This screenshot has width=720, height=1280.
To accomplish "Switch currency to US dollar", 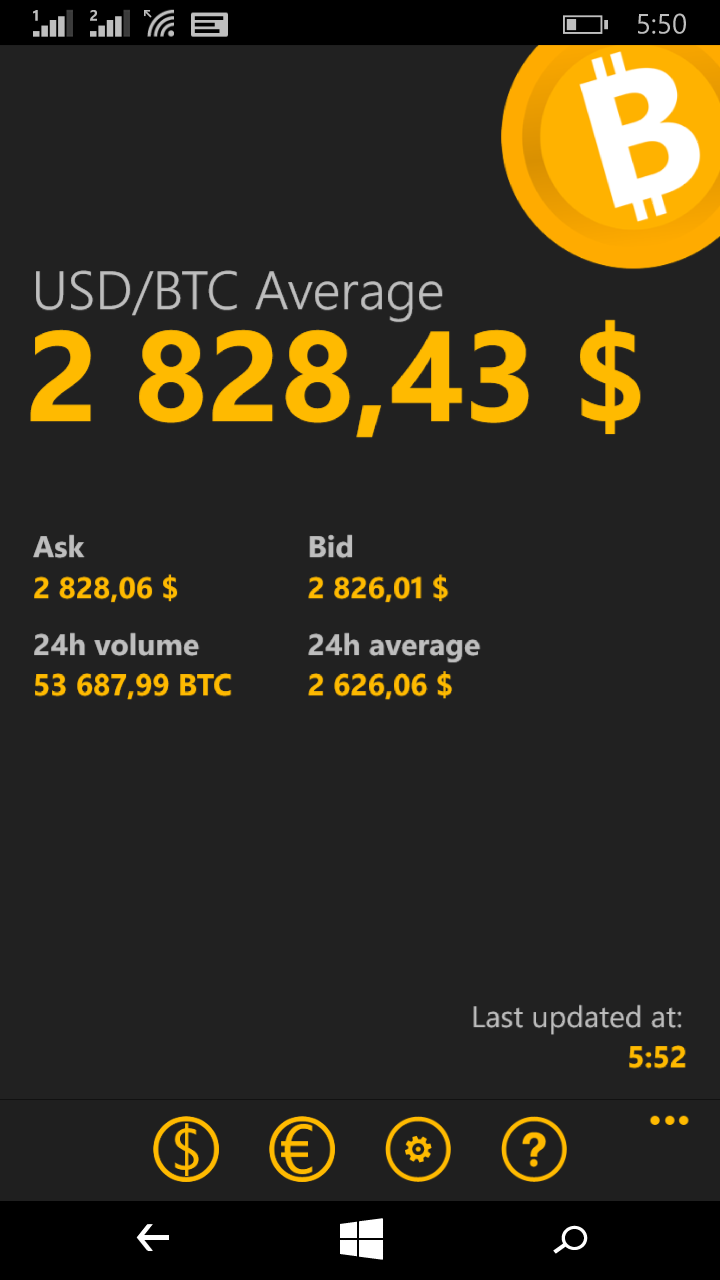I will tap(186, 1149).
